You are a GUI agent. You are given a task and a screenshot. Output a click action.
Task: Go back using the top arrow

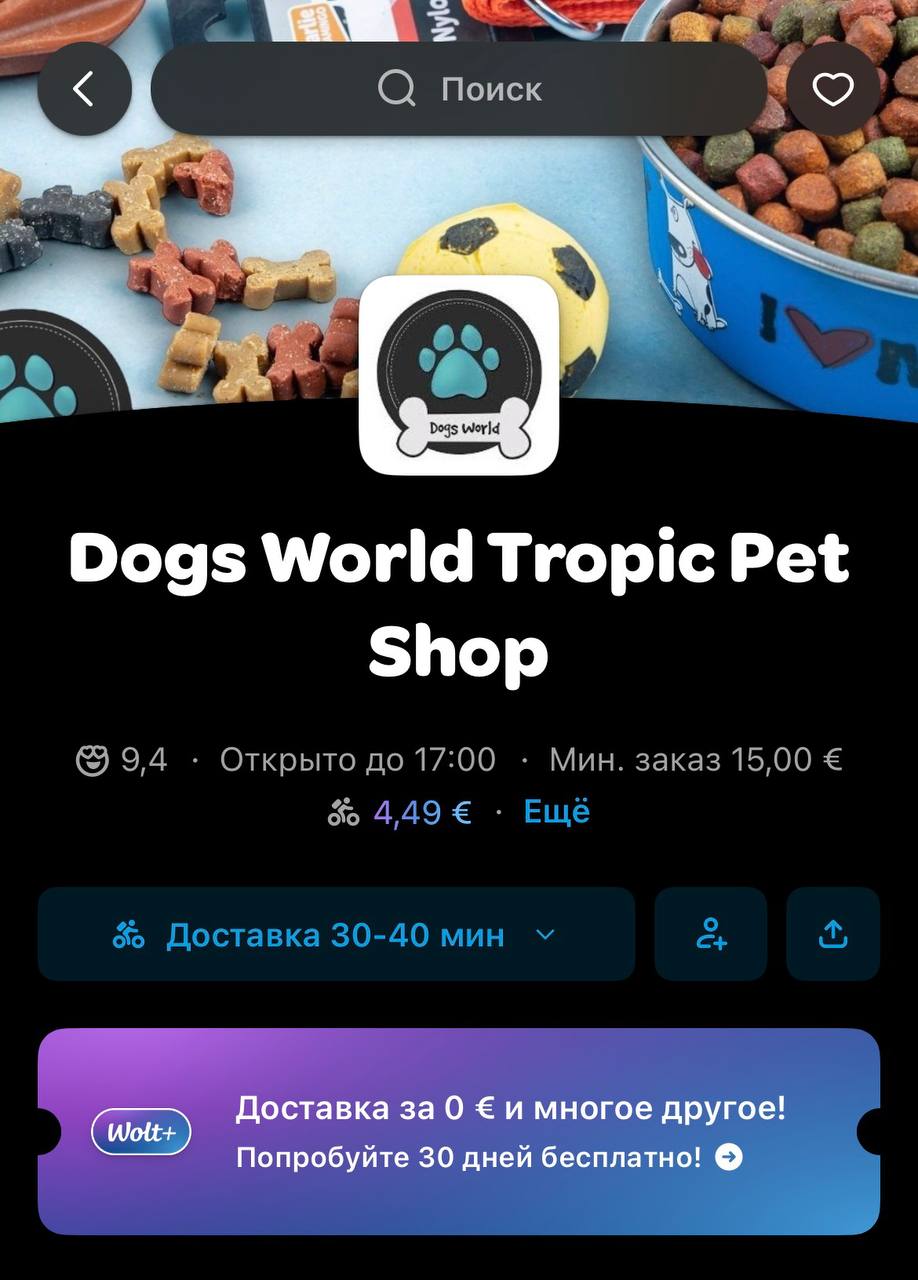pyautogui.click(x=84, y=89)
